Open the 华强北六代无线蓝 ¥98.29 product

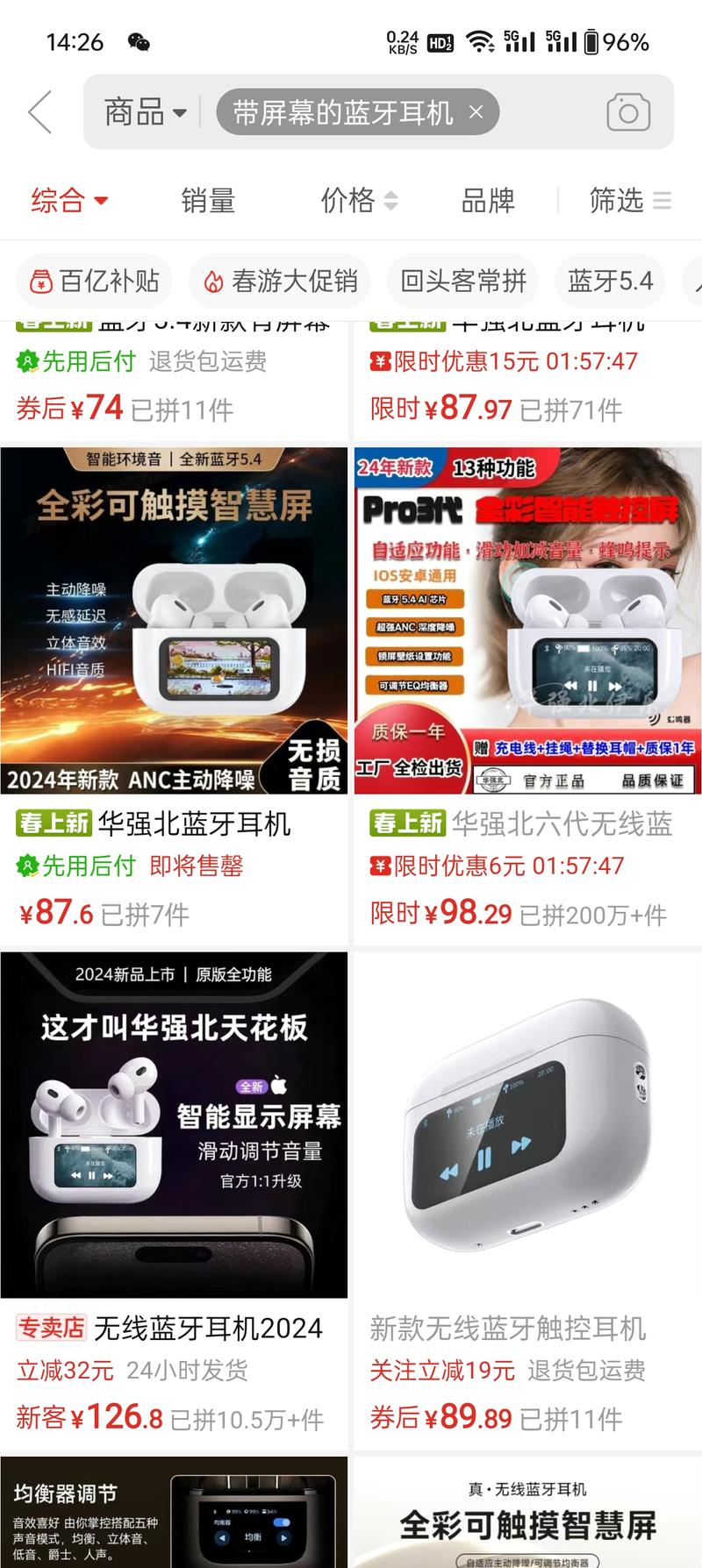[x=527, y=621]
